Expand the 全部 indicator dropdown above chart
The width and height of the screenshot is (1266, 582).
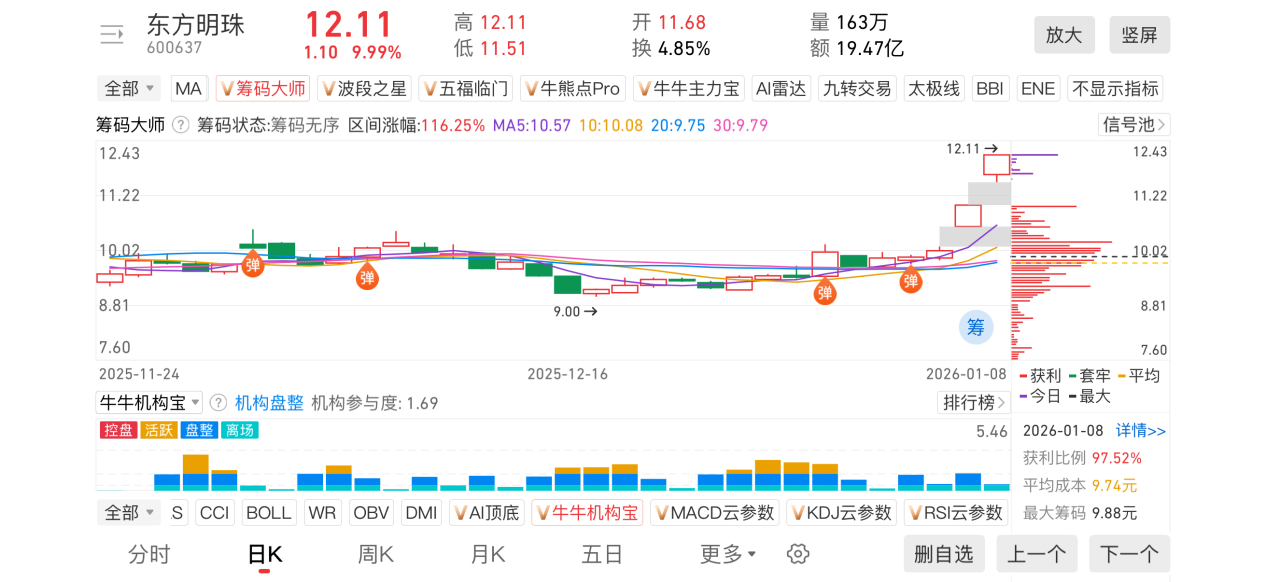(130, 88)
